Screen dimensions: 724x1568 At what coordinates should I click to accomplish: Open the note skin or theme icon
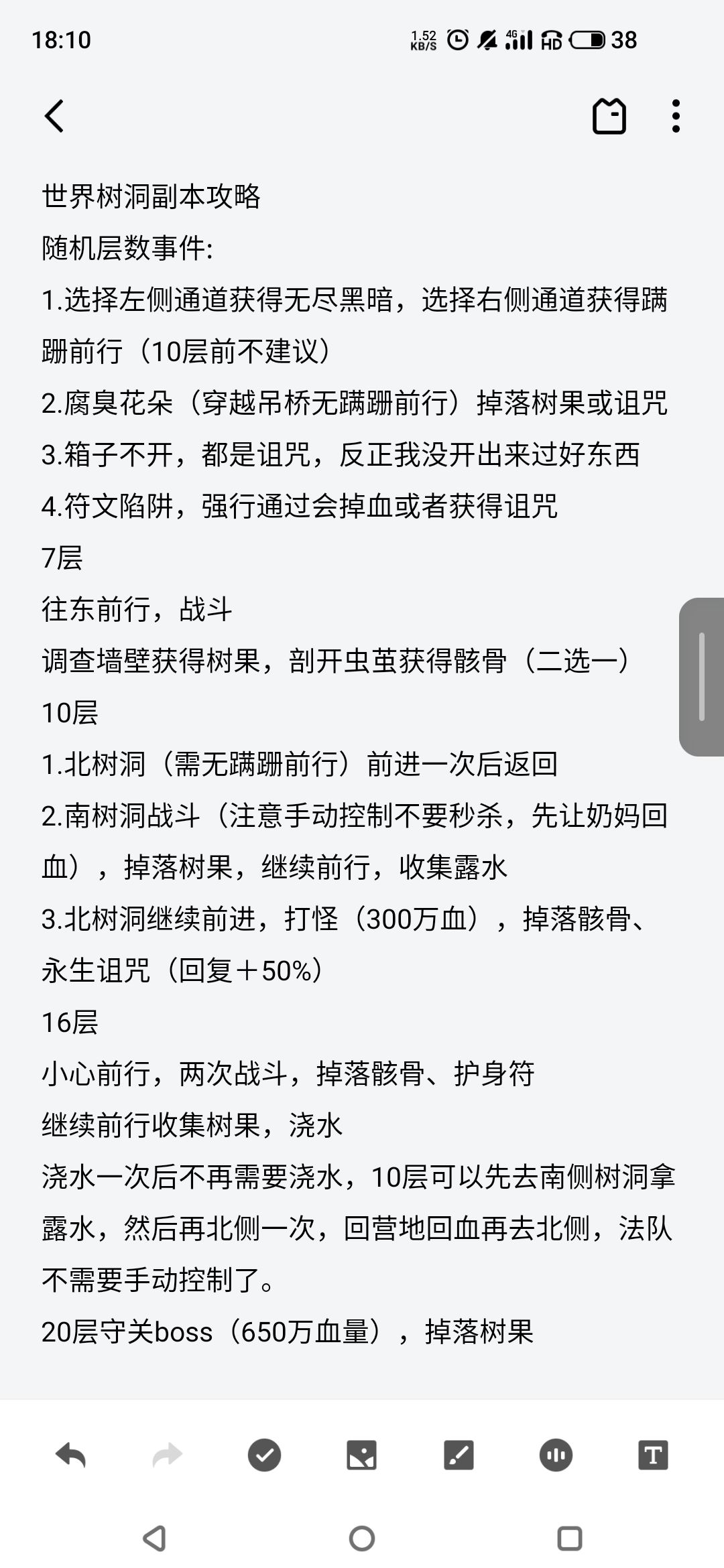pos(609,116)
